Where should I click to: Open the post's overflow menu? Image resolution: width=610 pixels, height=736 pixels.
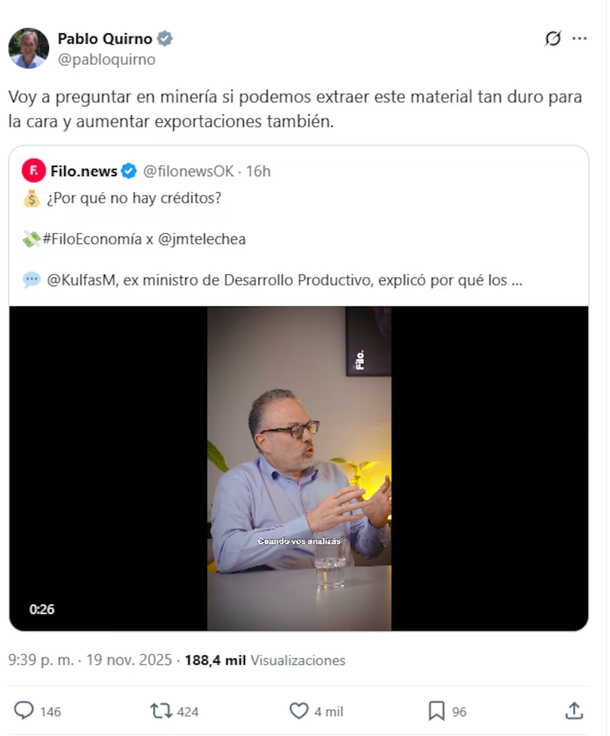(x=580, y=39)
